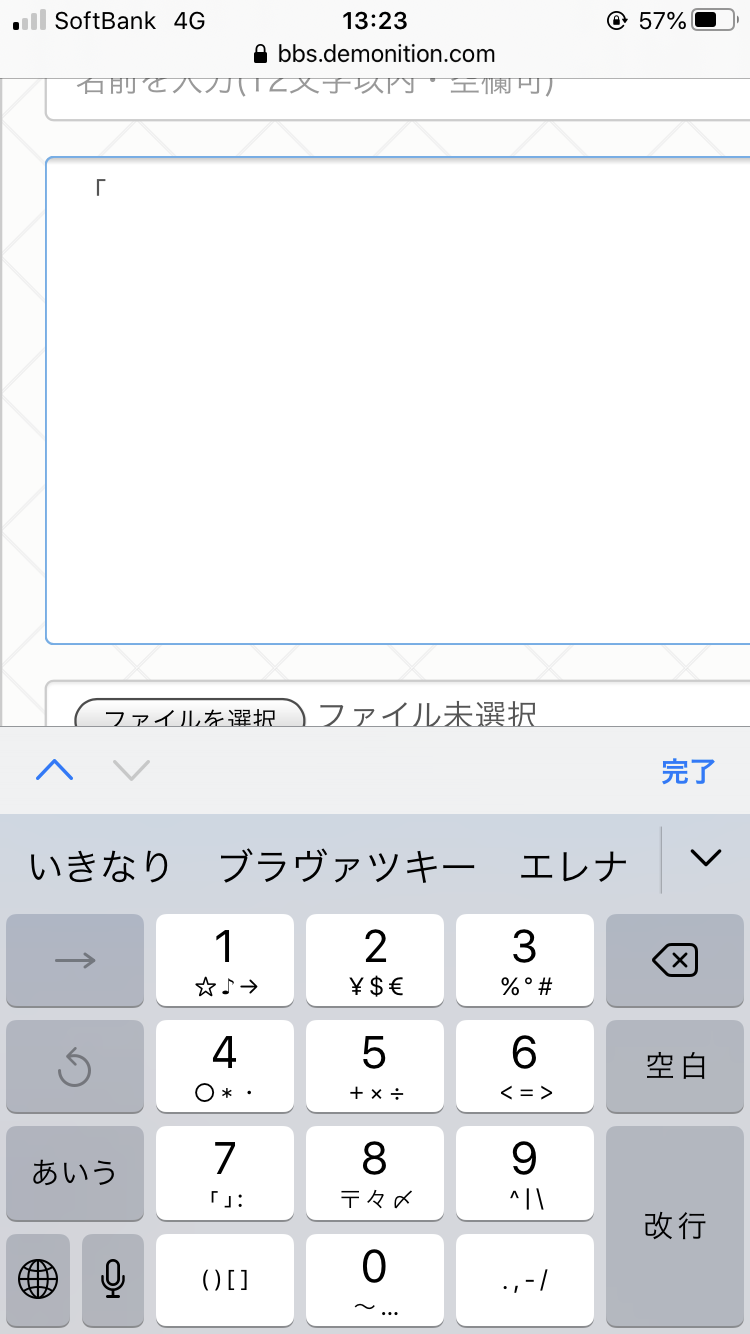The width and height of the screenshot is (750, 1334).
Task: Type the digit 5 key
Action: click(x=374, y=1066)
